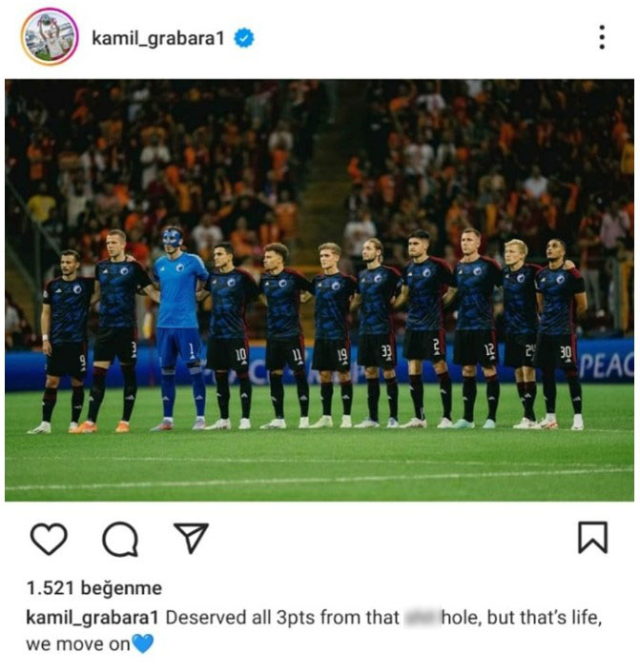Open kamil_grabara1 username in the caption
Image resolution: width=640 pixels, height=671 pixels.
pyautogui.click(x=93, y=618)
